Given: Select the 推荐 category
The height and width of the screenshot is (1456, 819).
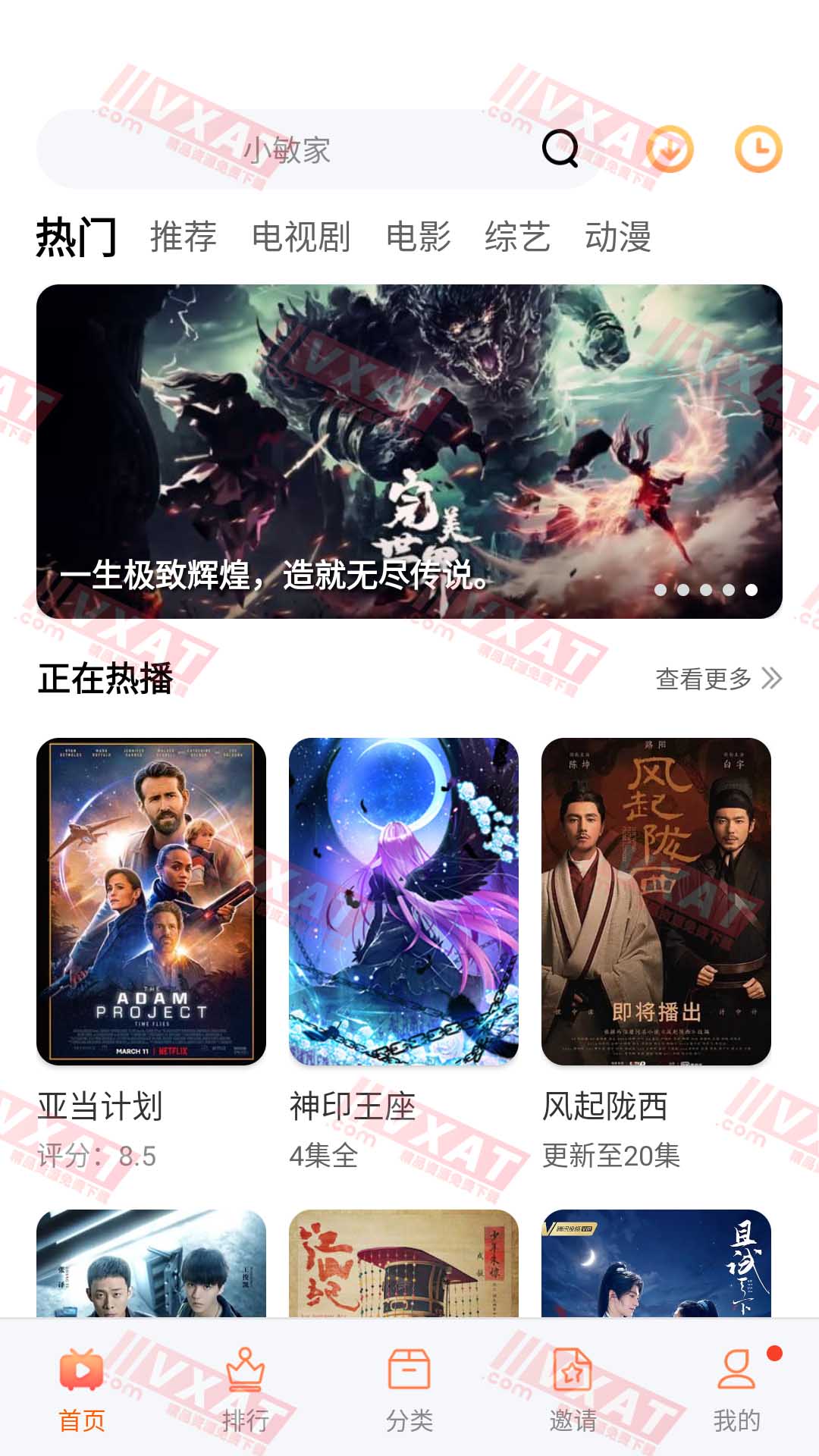Looking at the screenshot, I should pos(182,237).
